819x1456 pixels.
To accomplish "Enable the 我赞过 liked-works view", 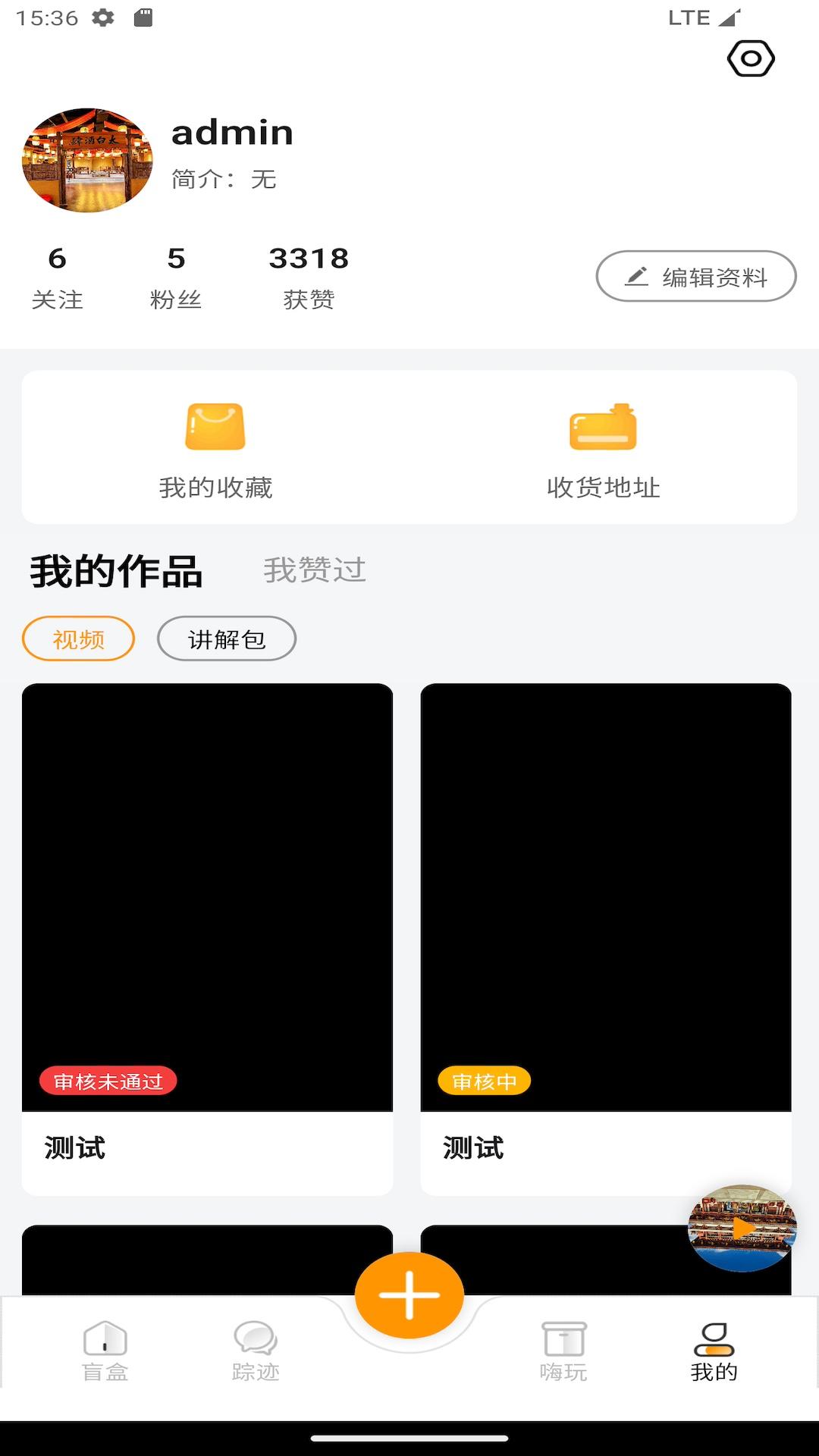I will point(315,571).
